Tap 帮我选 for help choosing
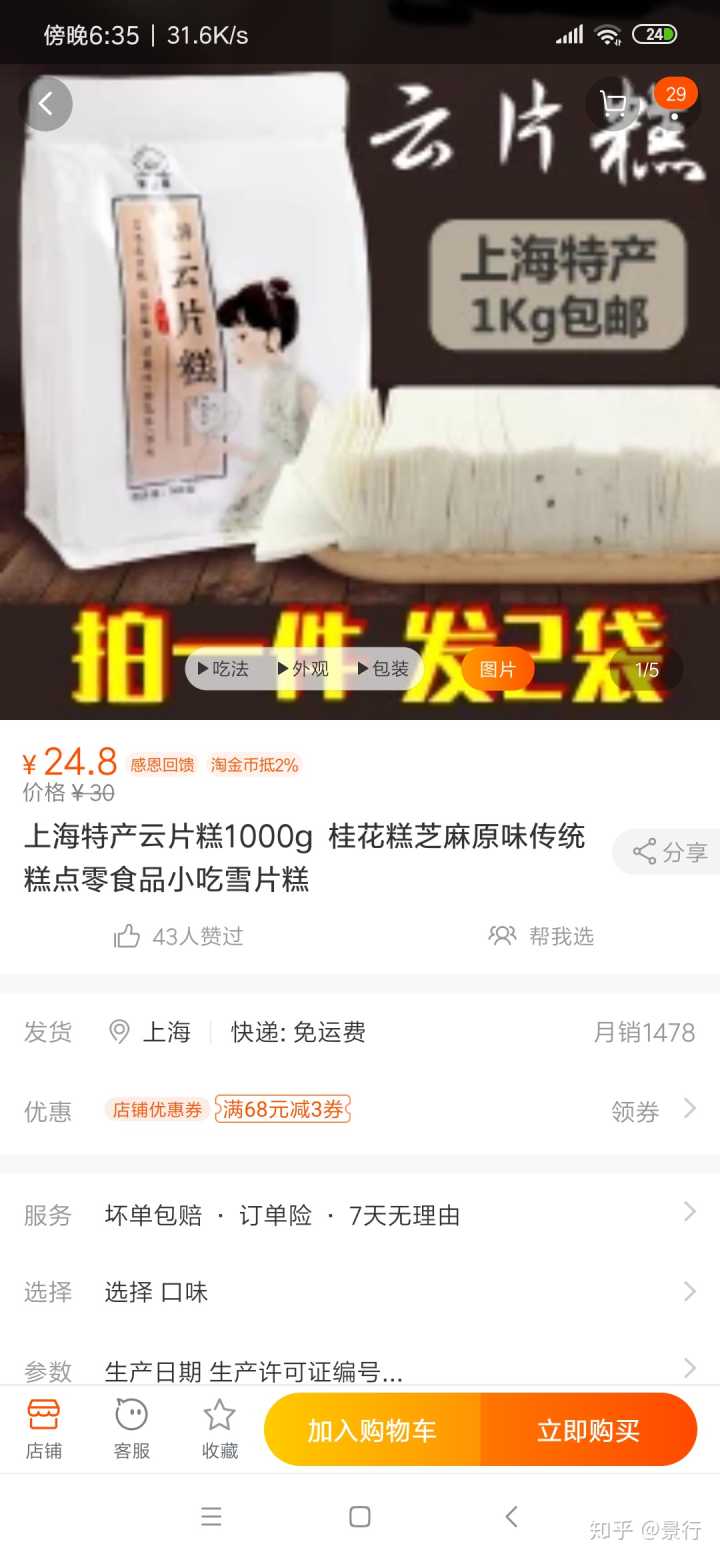 pyautogui.click(x=541, y=936)
